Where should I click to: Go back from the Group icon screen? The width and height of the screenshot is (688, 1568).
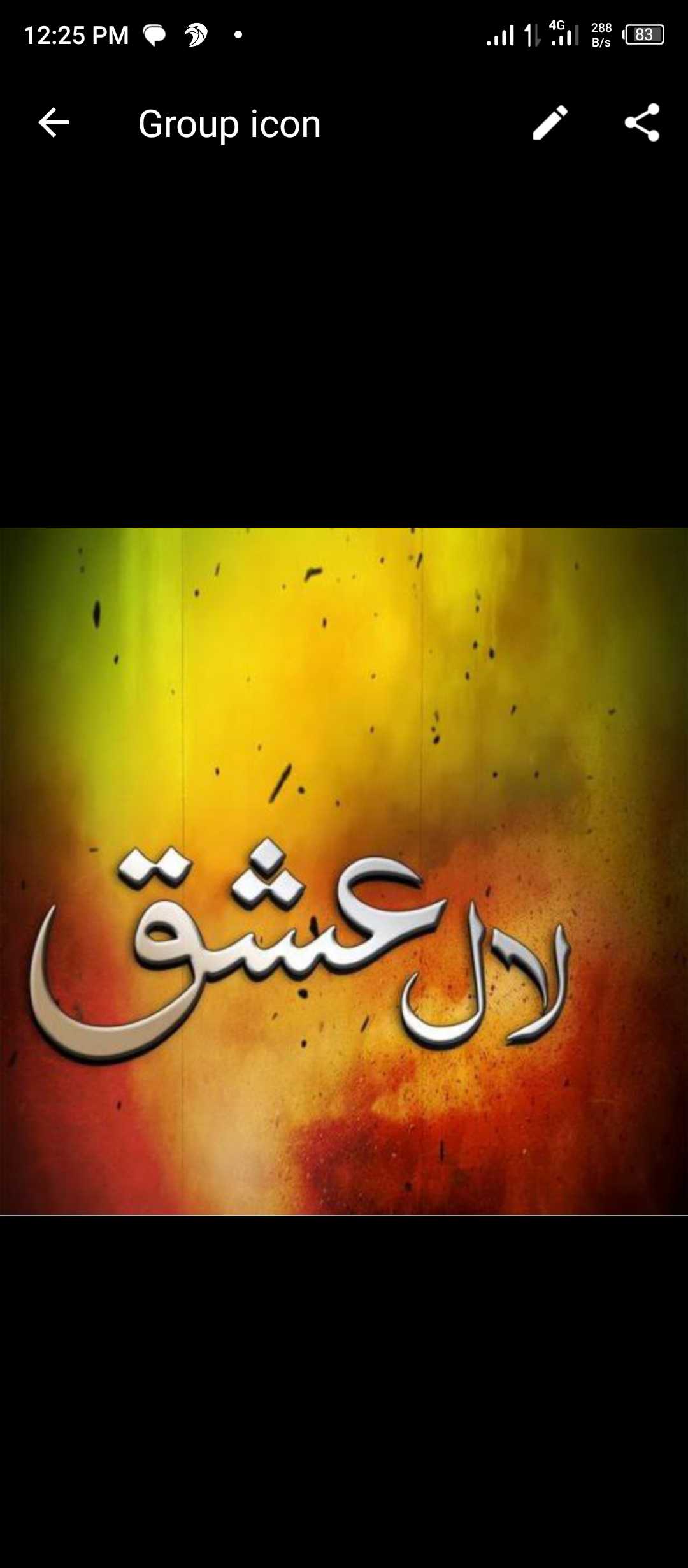pos(54,122)
